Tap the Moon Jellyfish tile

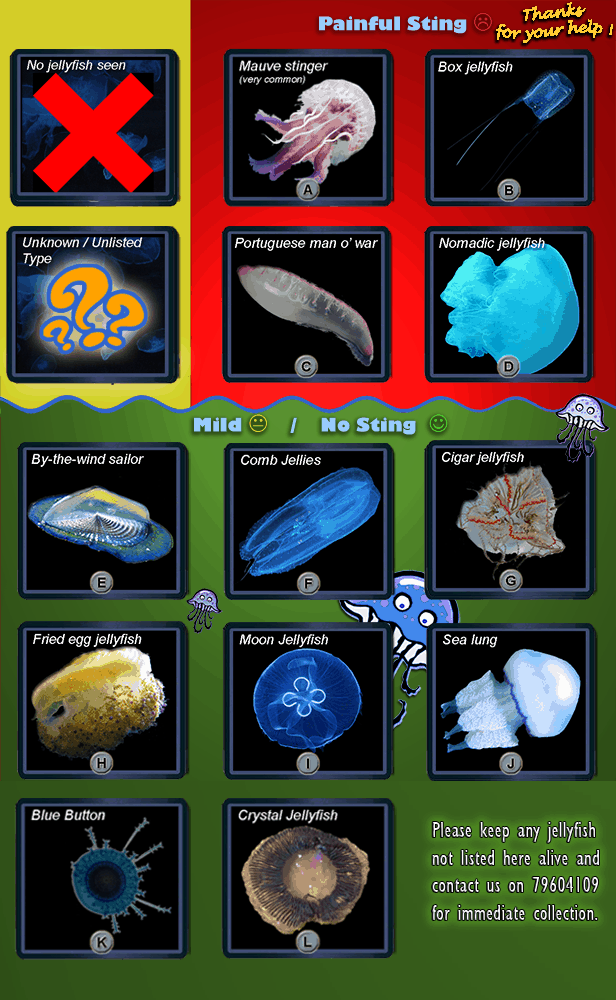pos(307,700)
